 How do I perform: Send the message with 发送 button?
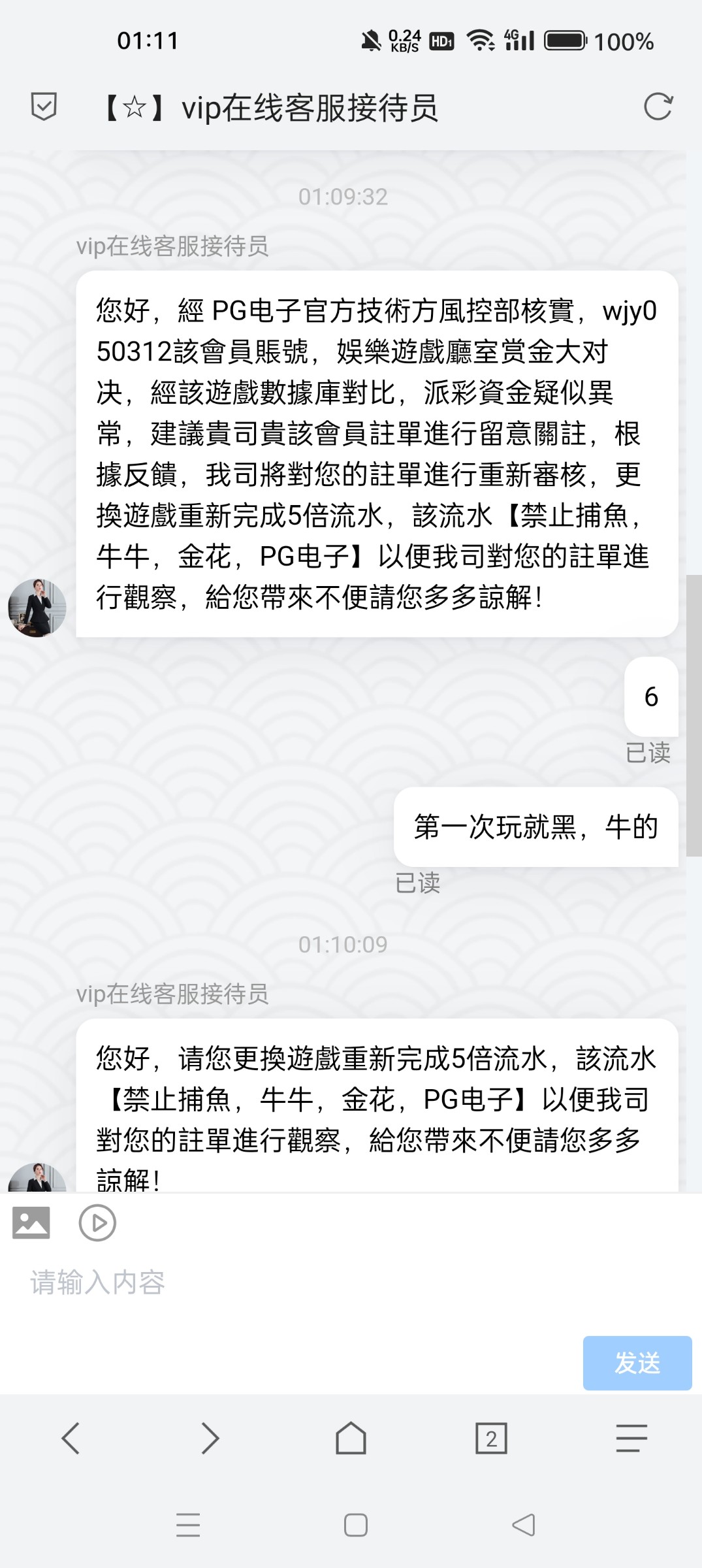tap(637, 1362)
